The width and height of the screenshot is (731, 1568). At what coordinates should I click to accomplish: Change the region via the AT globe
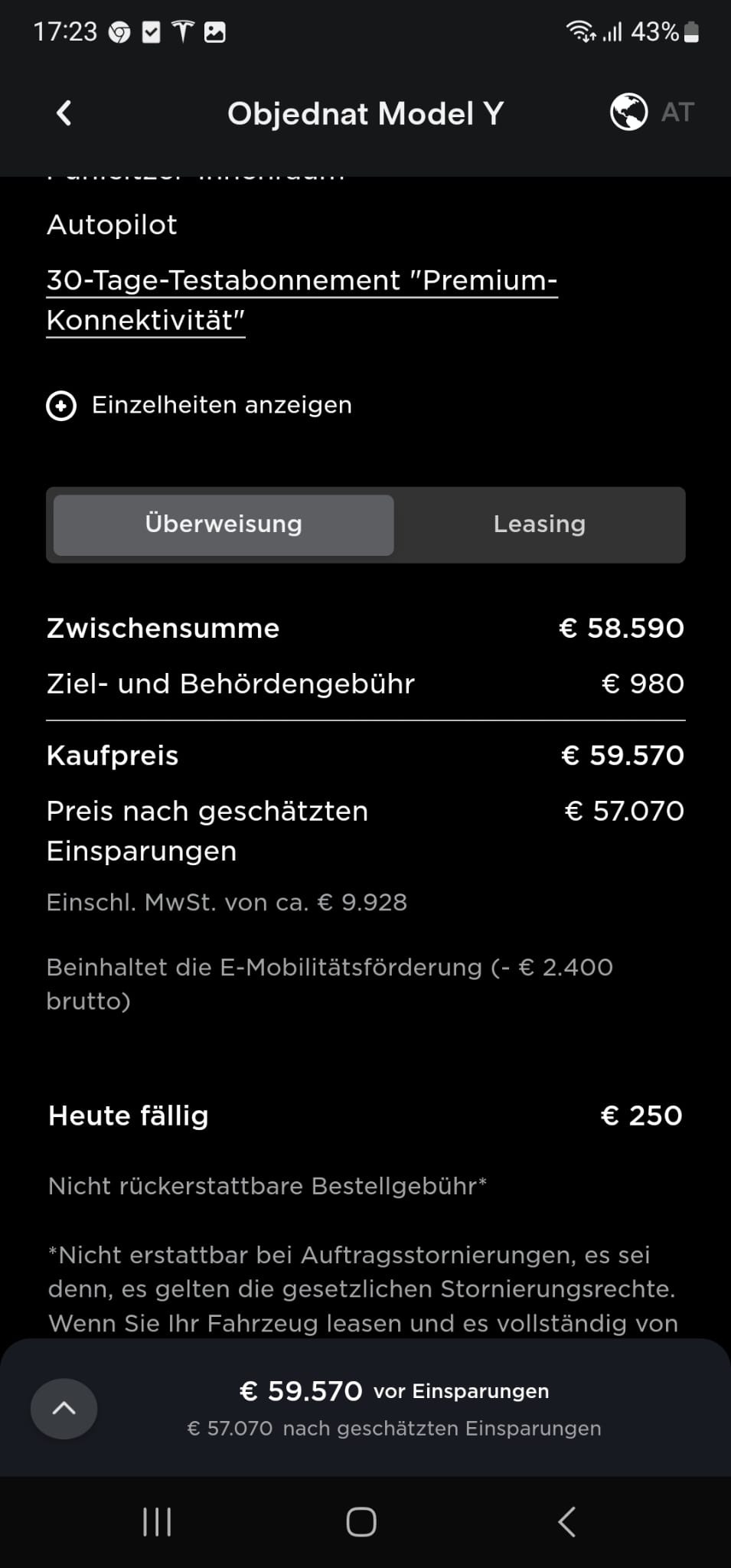pos(651,113)
